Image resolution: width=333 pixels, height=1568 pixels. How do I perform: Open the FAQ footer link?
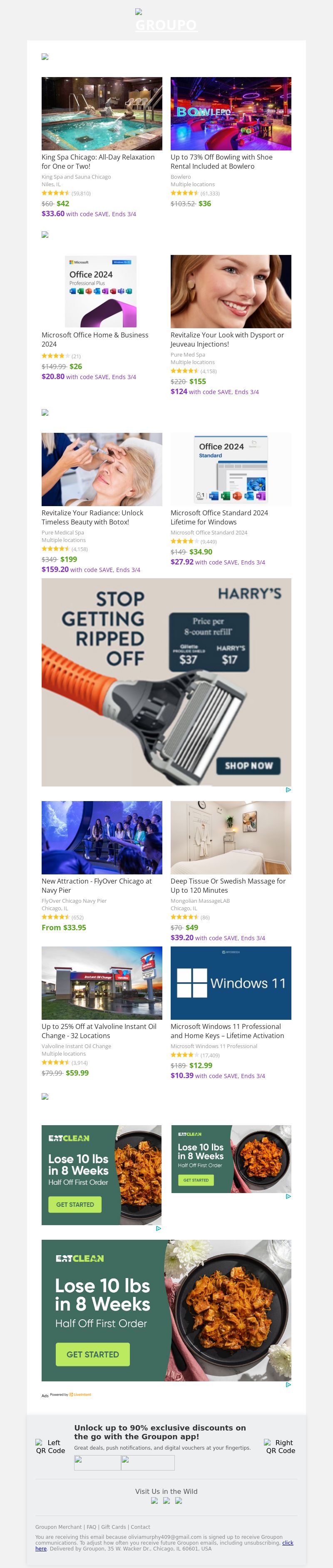pyautogui.click(x=91, y=1527)
